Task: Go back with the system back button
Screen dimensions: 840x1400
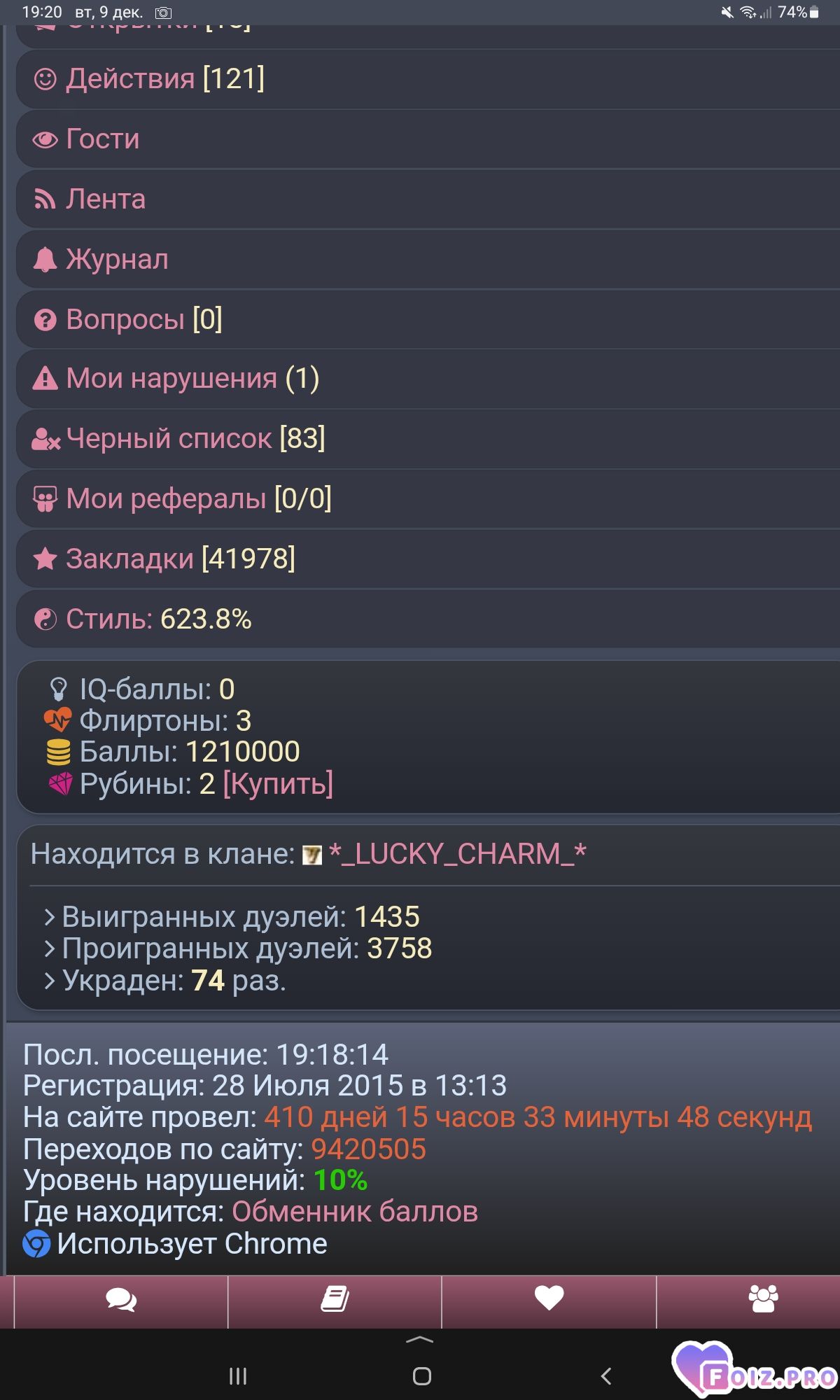Action: (x=606, y=1376)
